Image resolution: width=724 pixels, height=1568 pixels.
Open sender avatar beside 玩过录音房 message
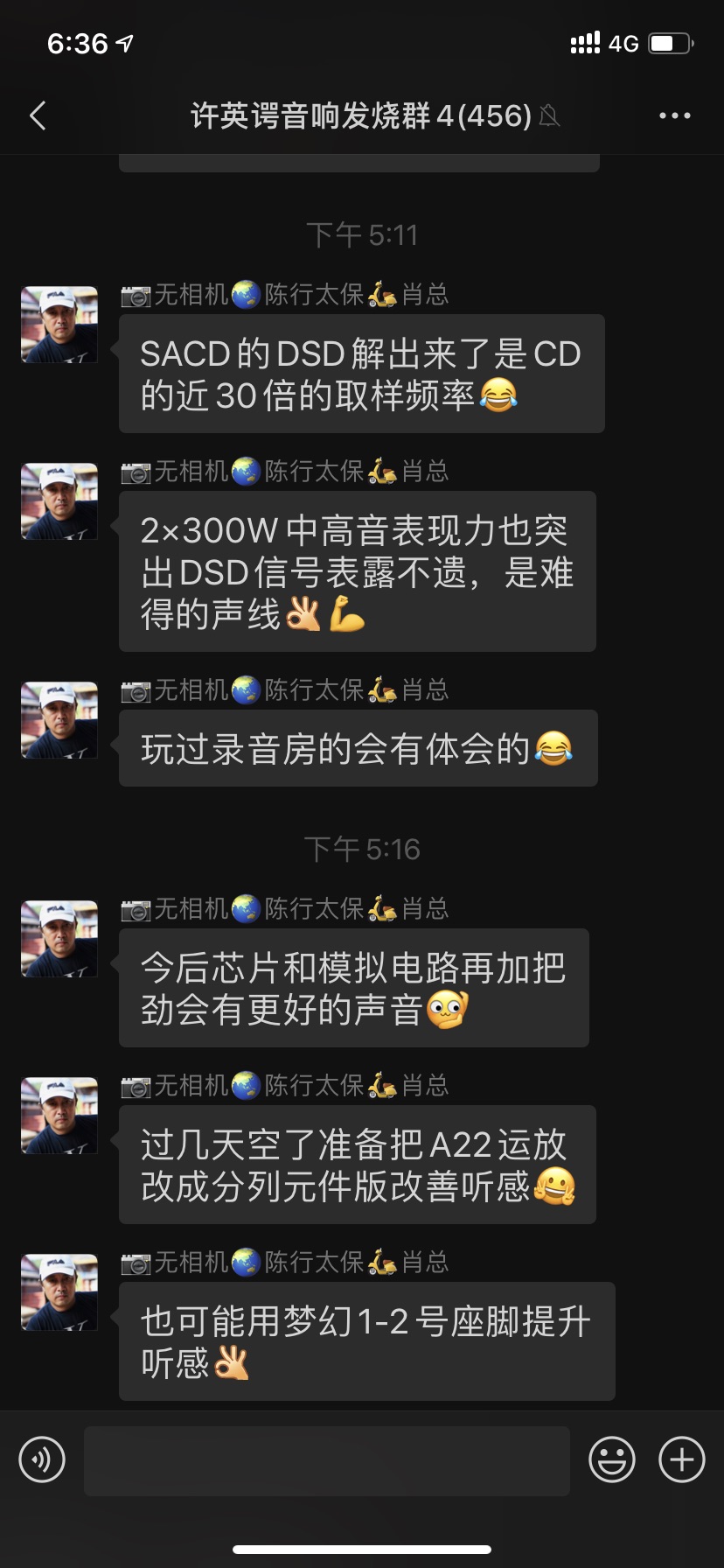coord(59,720)
